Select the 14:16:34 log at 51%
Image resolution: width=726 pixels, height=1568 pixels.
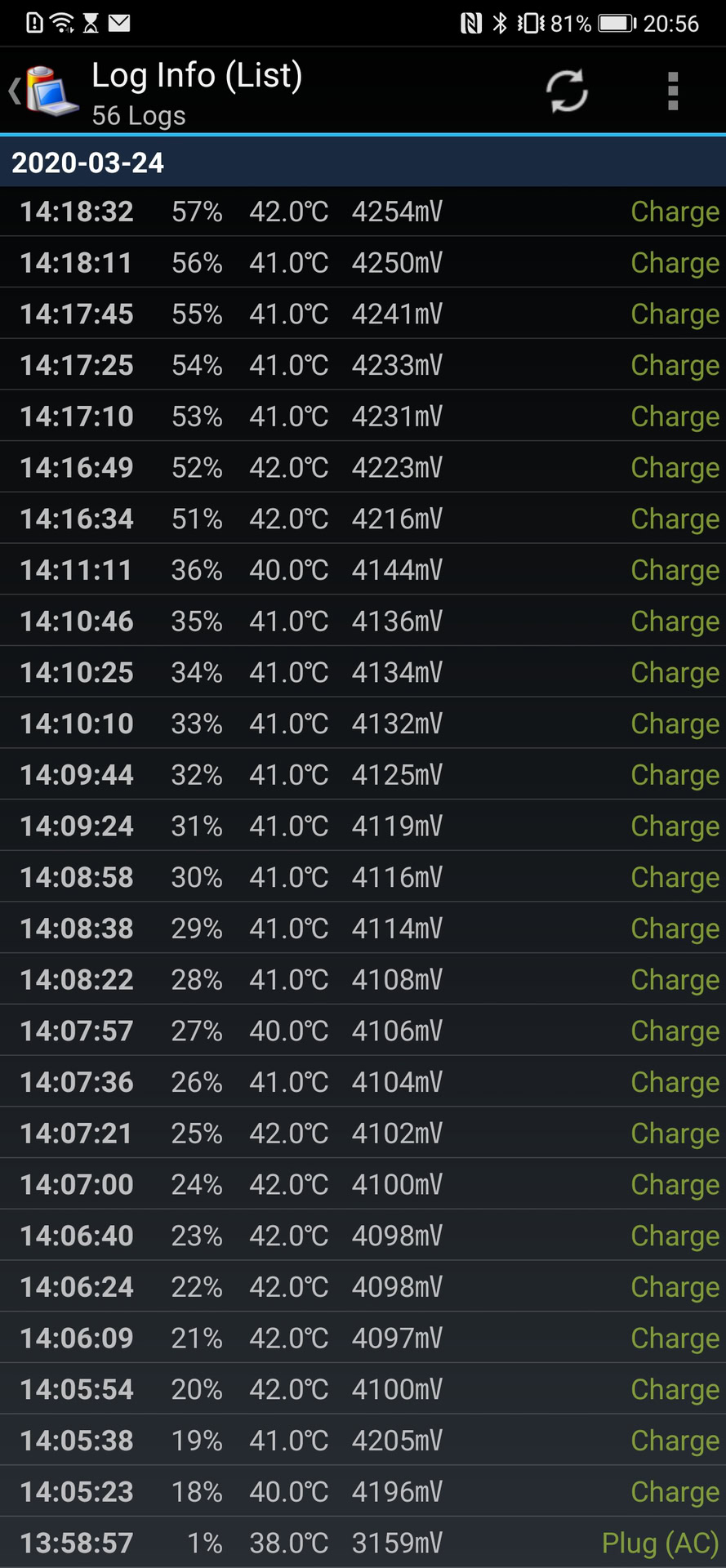(363, 519)
